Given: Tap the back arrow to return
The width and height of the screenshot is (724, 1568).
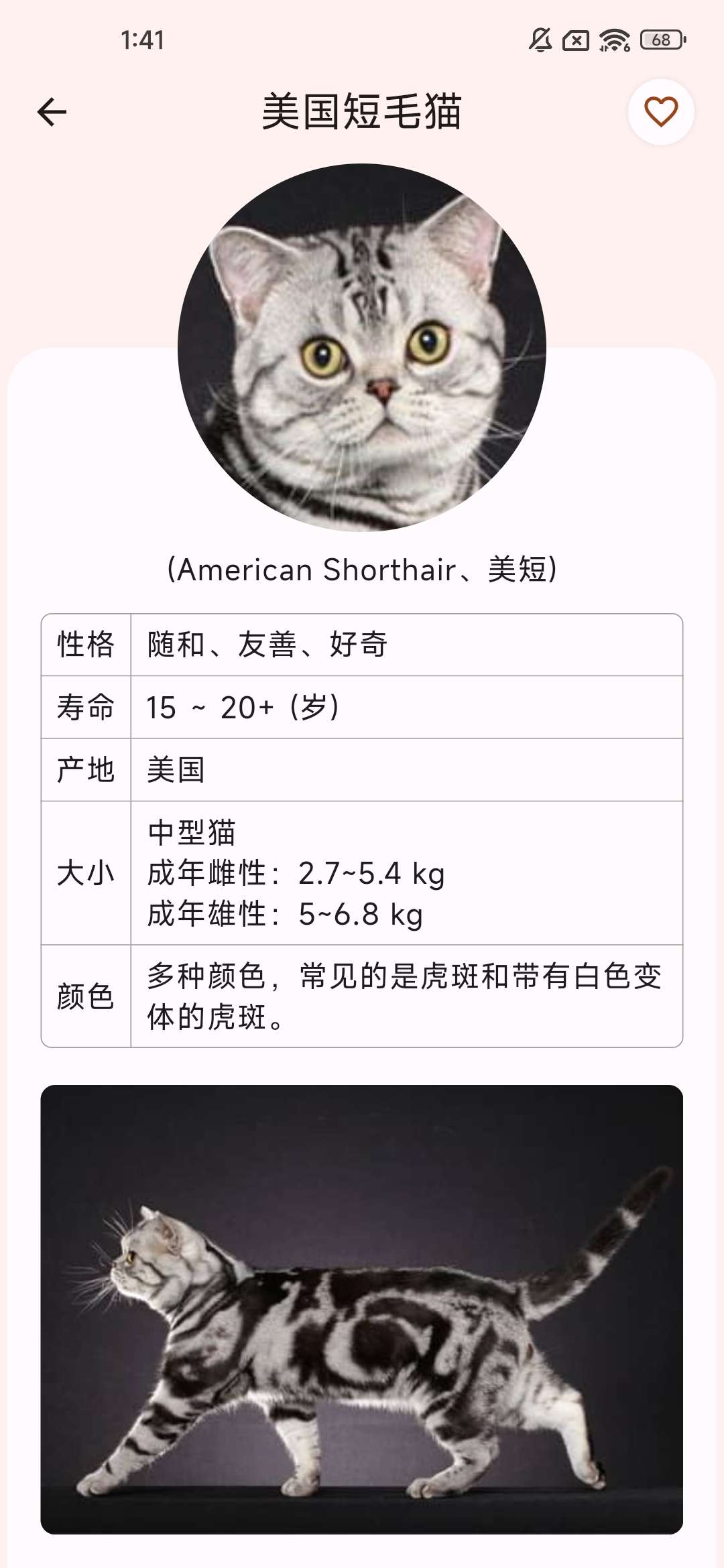Looking at the screenshot, I should pyautogui.click(x=52, y=112).
